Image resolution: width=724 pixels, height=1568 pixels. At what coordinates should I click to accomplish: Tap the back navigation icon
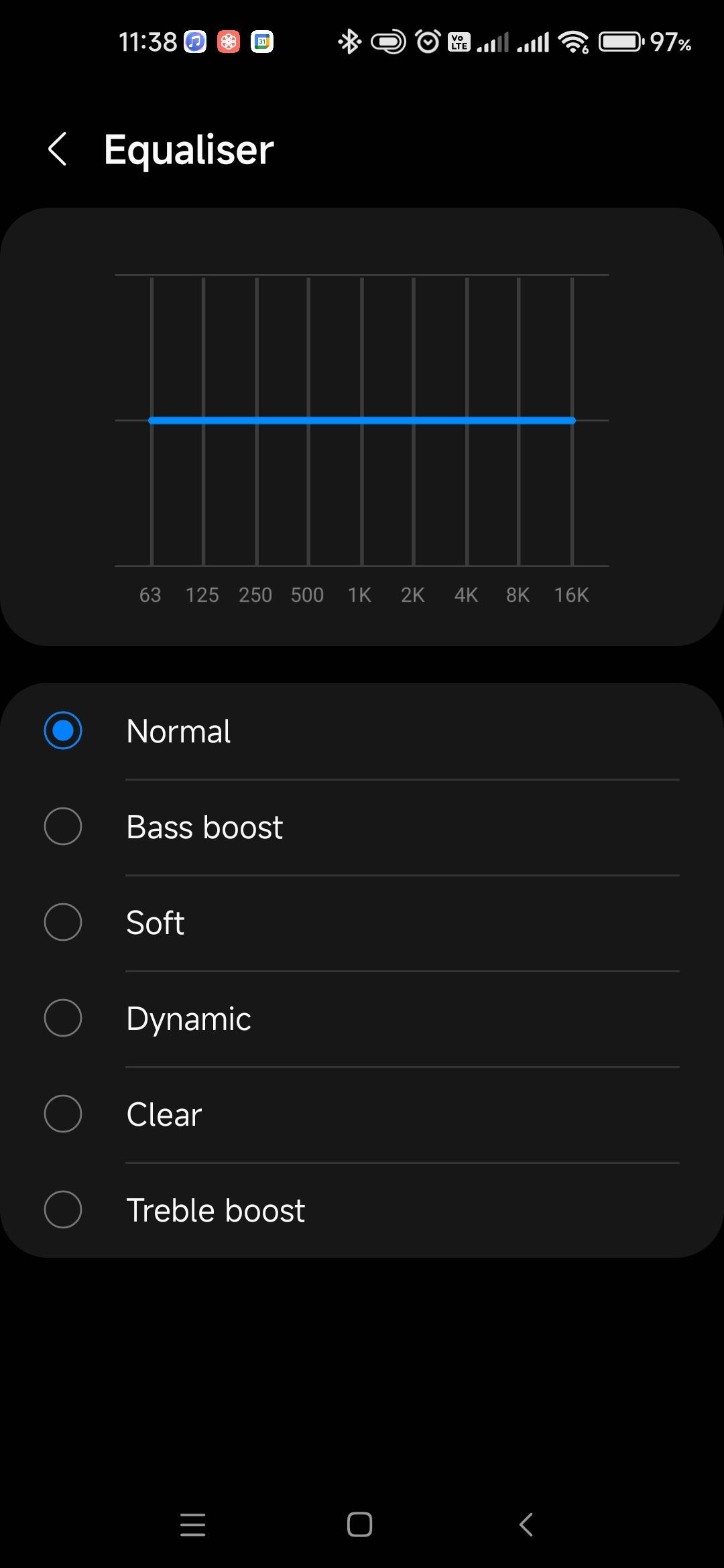pyautogui.click(x=527, y=1525)
